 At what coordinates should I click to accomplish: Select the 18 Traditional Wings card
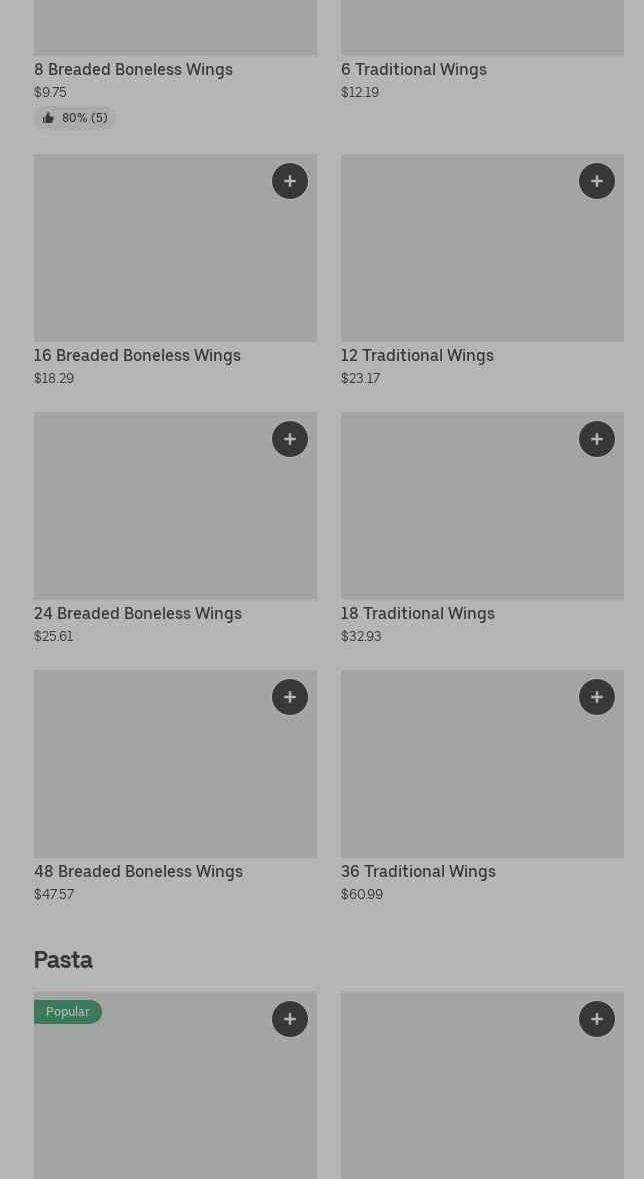(x=417, y=613)
